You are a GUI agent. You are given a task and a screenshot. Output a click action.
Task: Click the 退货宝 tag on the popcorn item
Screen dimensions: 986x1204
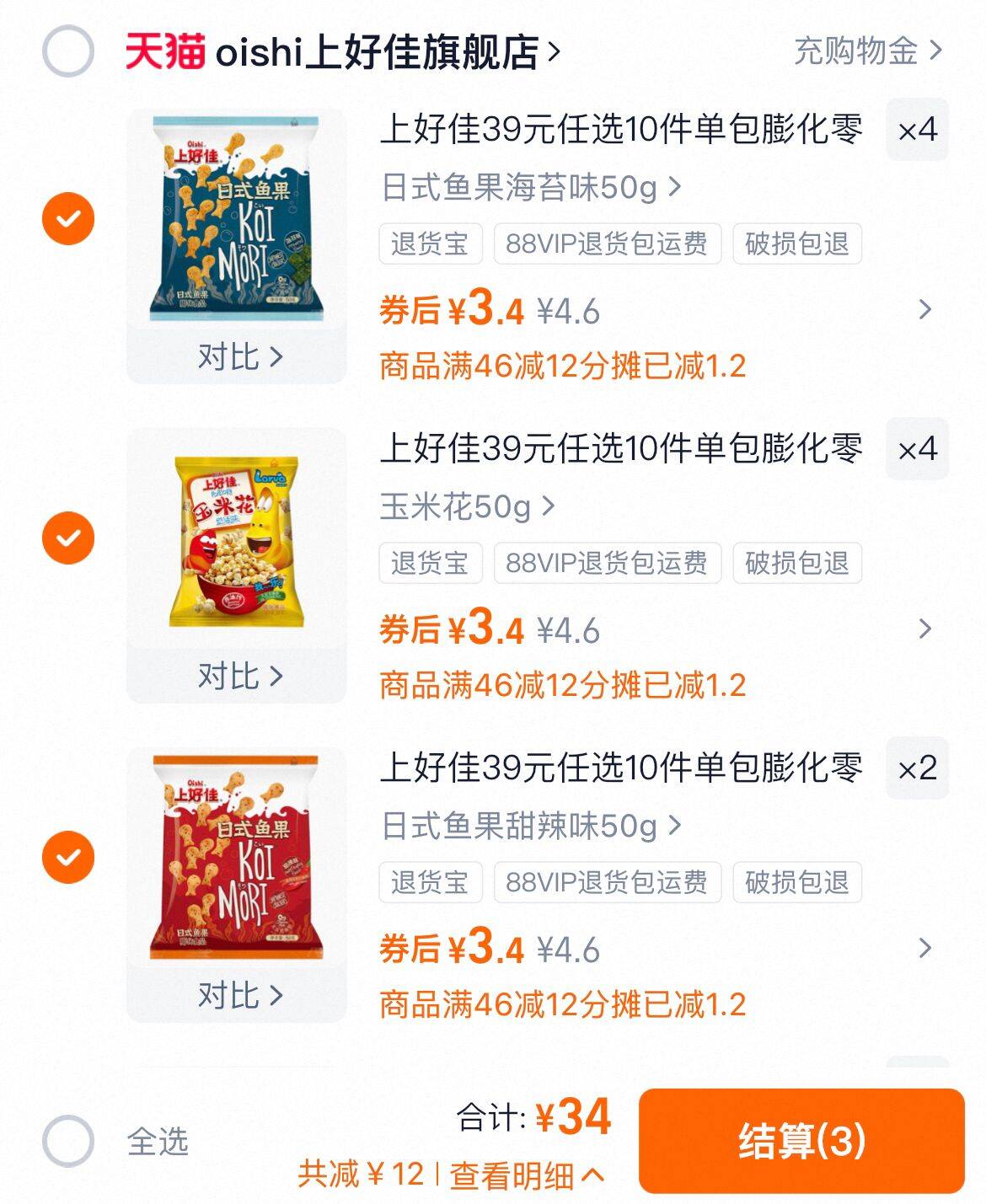pos(430,563)
